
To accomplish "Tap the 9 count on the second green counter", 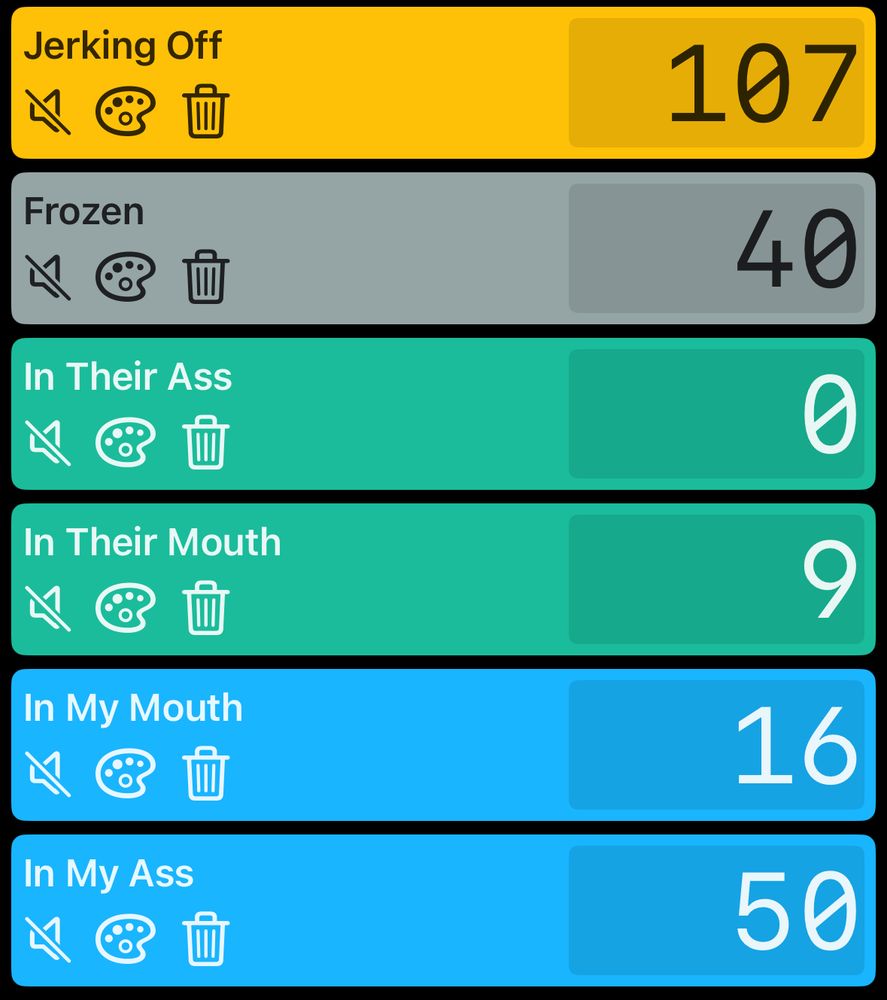I will coord(716,579).
